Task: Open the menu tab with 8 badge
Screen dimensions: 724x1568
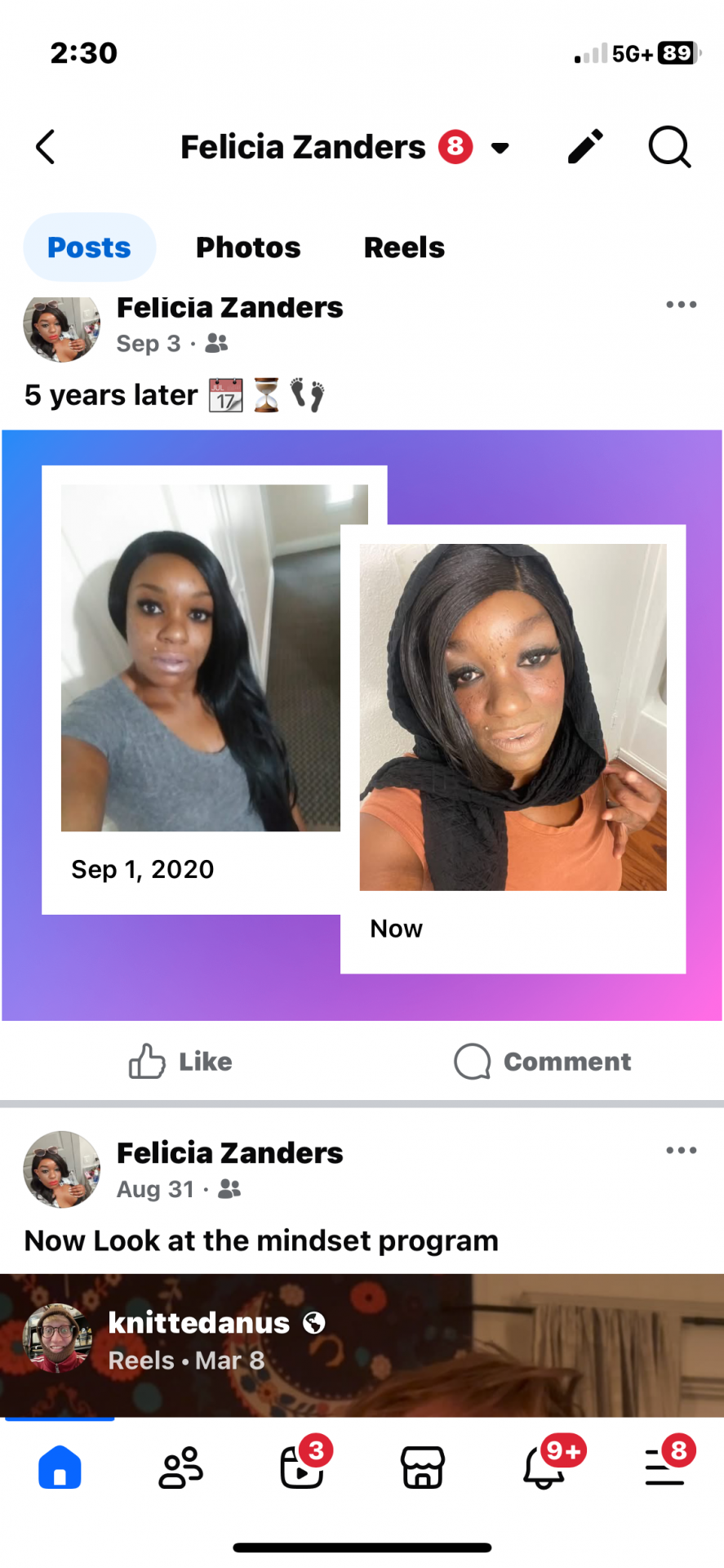Action: (664, 1468)
